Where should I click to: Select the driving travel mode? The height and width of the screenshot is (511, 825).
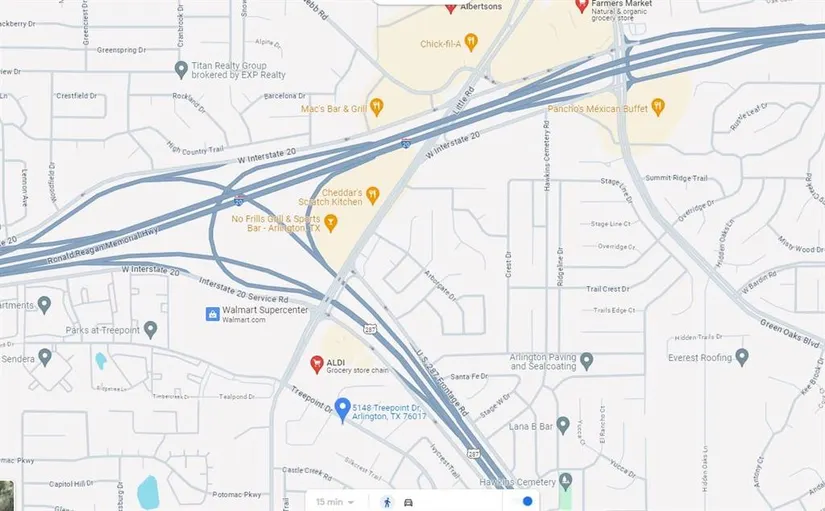tap(409, 502)
